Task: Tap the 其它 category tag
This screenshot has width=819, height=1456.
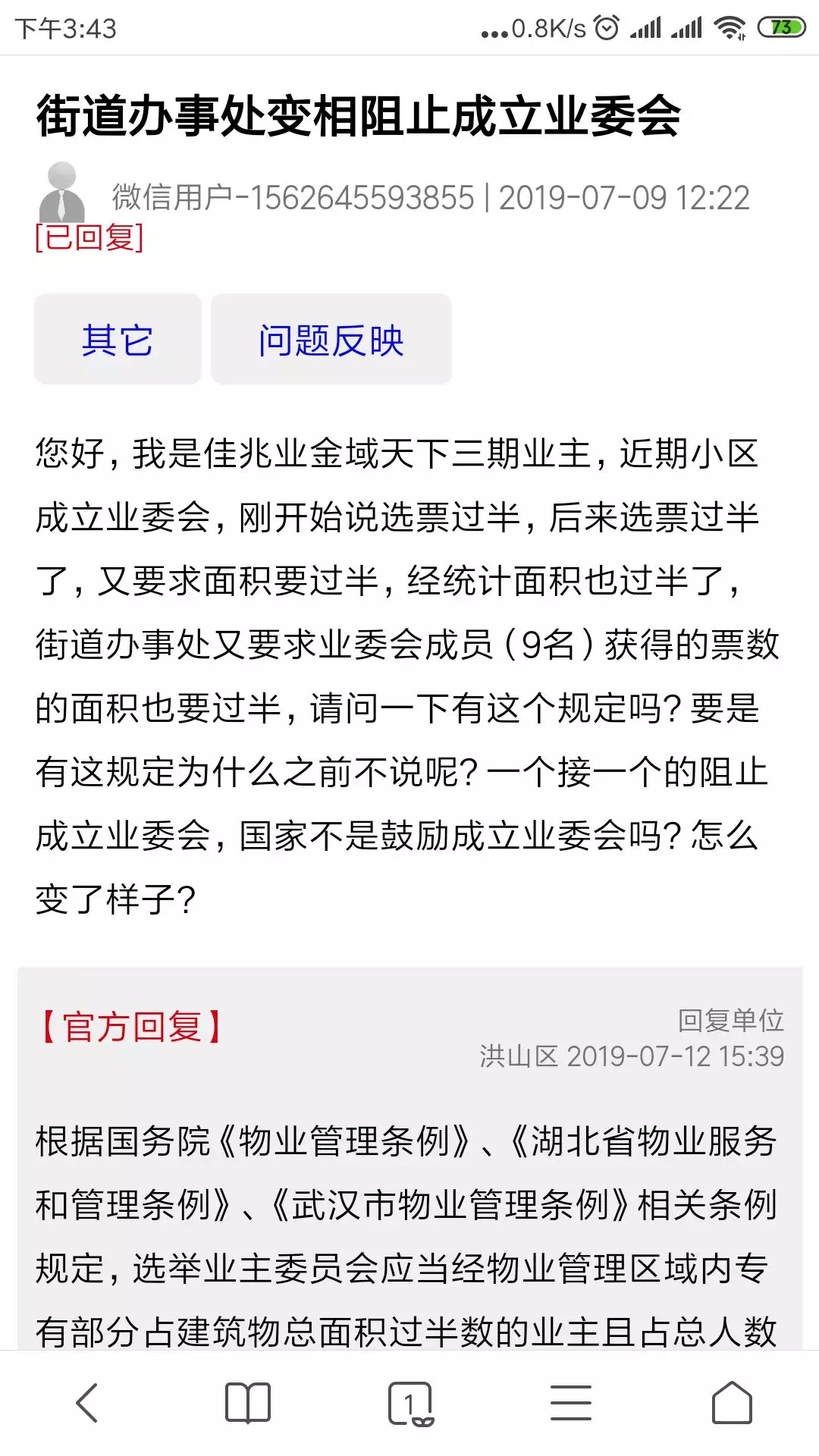Action: pos(118,339)
